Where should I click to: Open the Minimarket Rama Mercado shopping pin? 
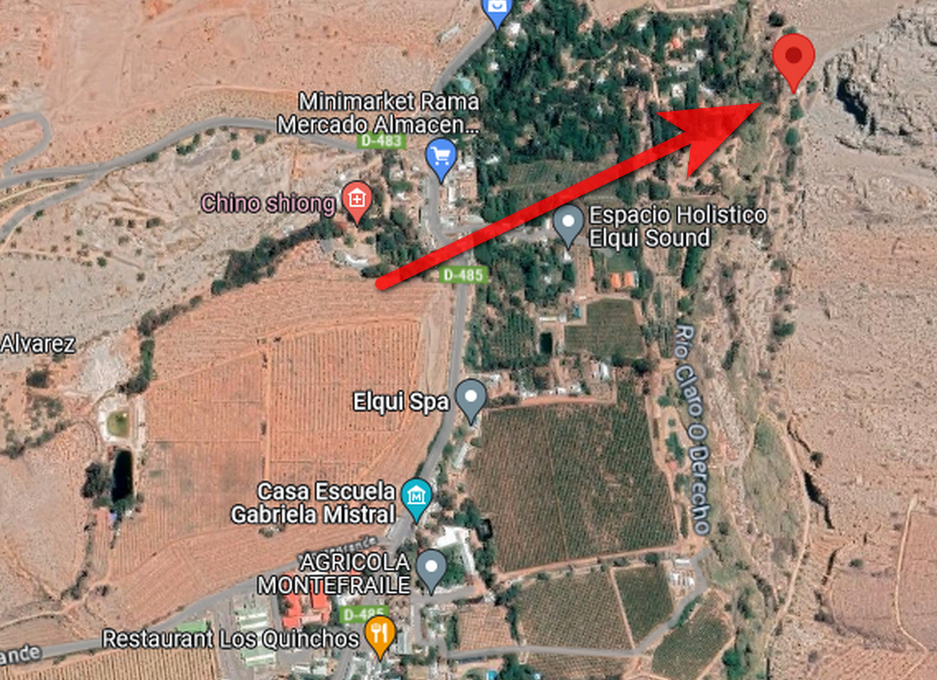441,157
